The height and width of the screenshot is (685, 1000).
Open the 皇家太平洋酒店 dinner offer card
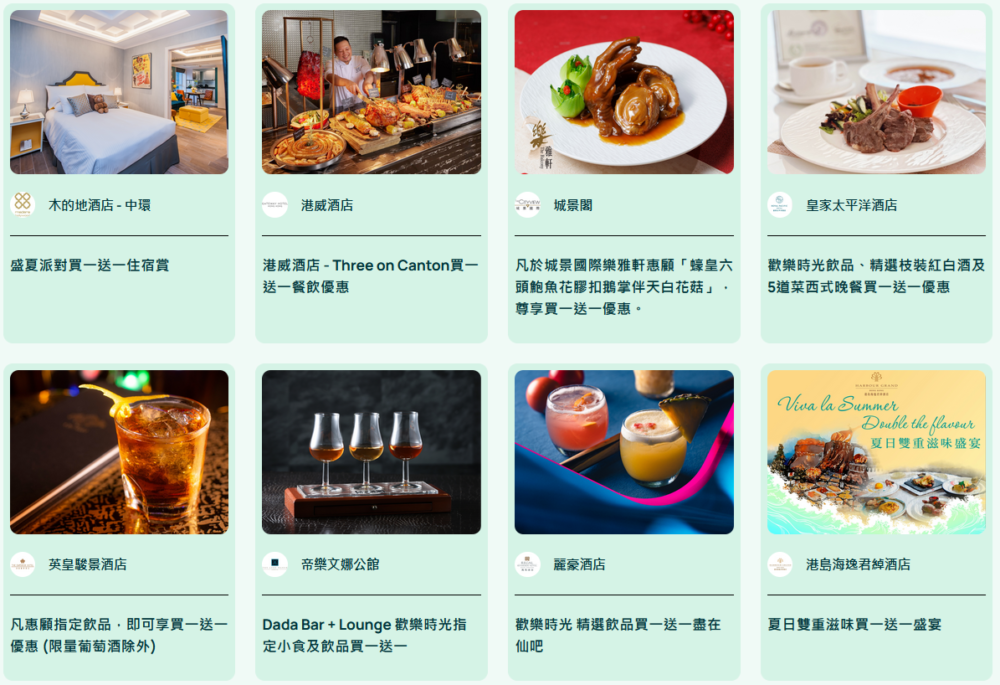[876, 92]
